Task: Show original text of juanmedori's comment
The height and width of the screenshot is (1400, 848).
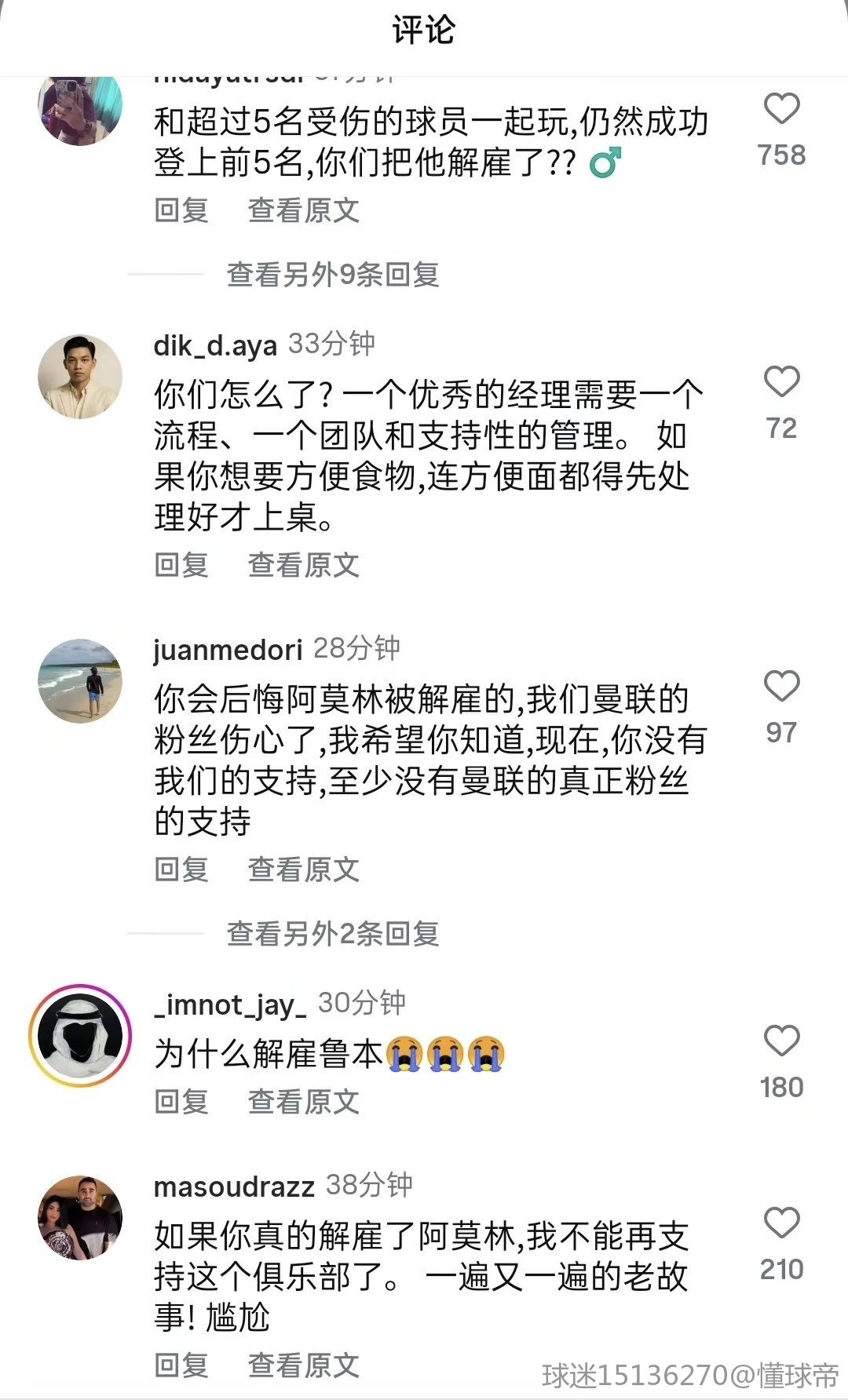Action: 304,870
